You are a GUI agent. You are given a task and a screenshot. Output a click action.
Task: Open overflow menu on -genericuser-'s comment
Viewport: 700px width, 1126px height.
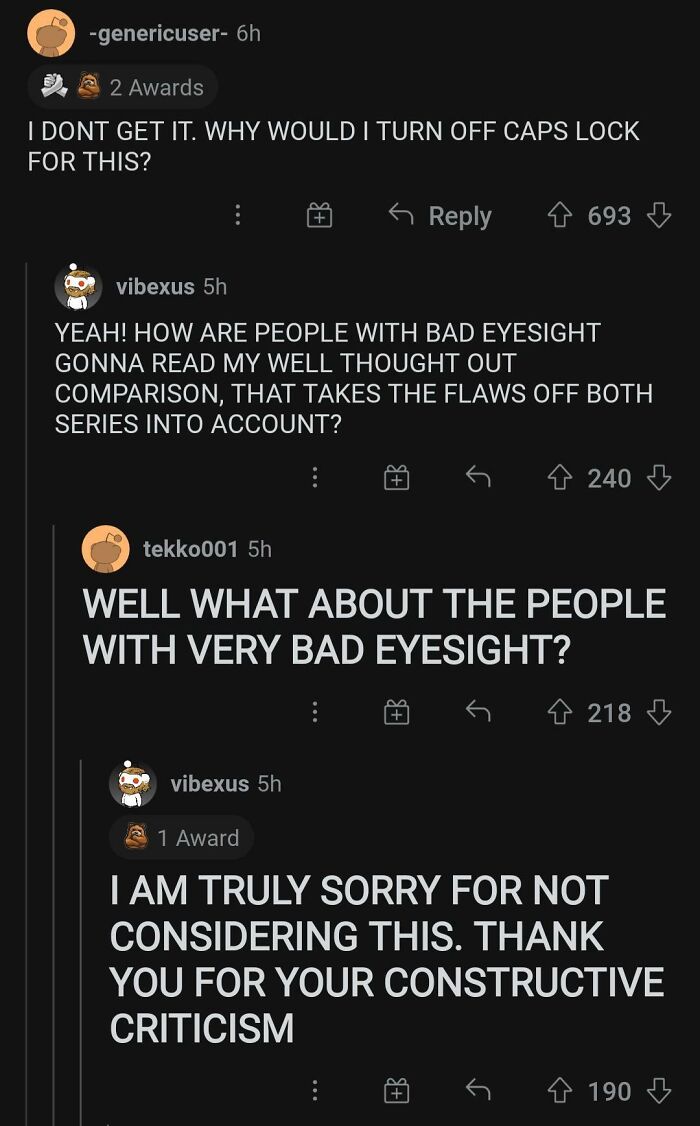coord(237,215)
